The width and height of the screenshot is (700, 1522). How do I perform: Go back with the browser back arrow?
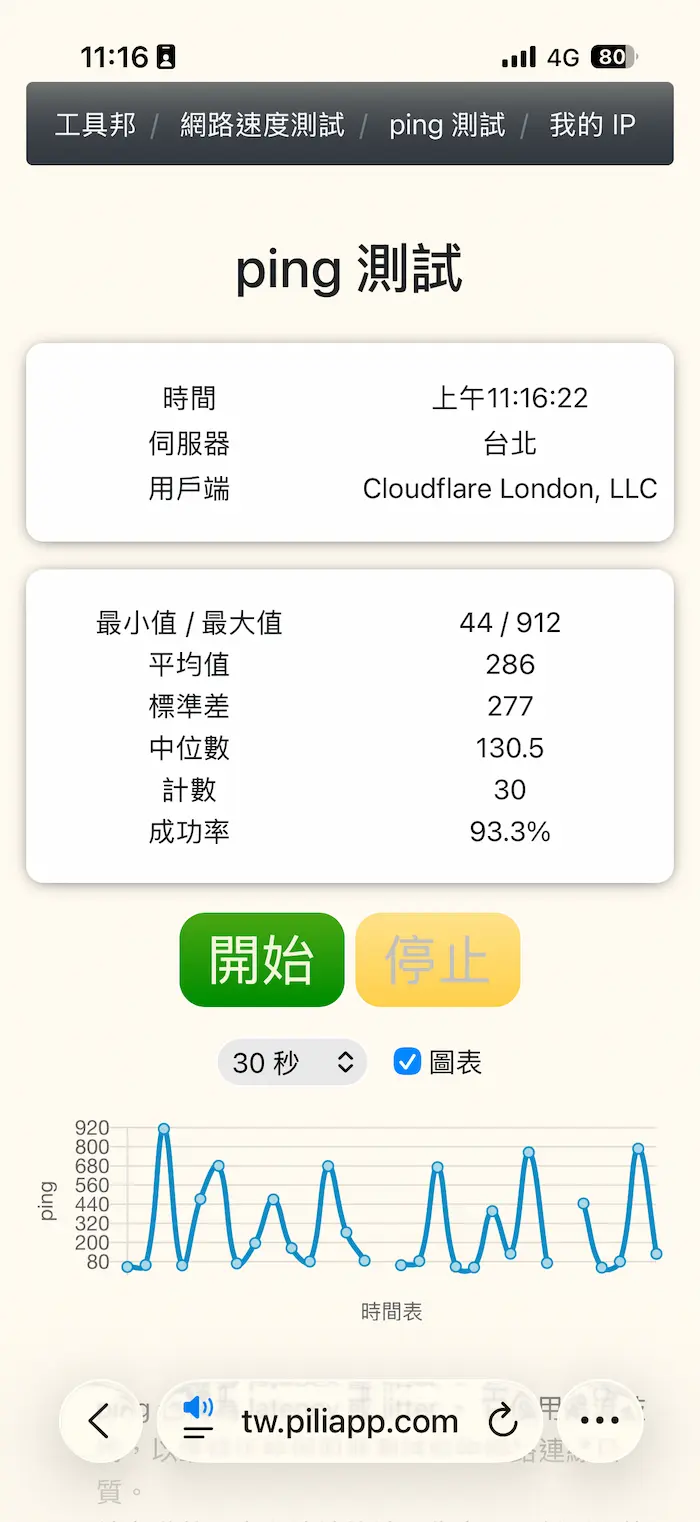coord(98,1420)
